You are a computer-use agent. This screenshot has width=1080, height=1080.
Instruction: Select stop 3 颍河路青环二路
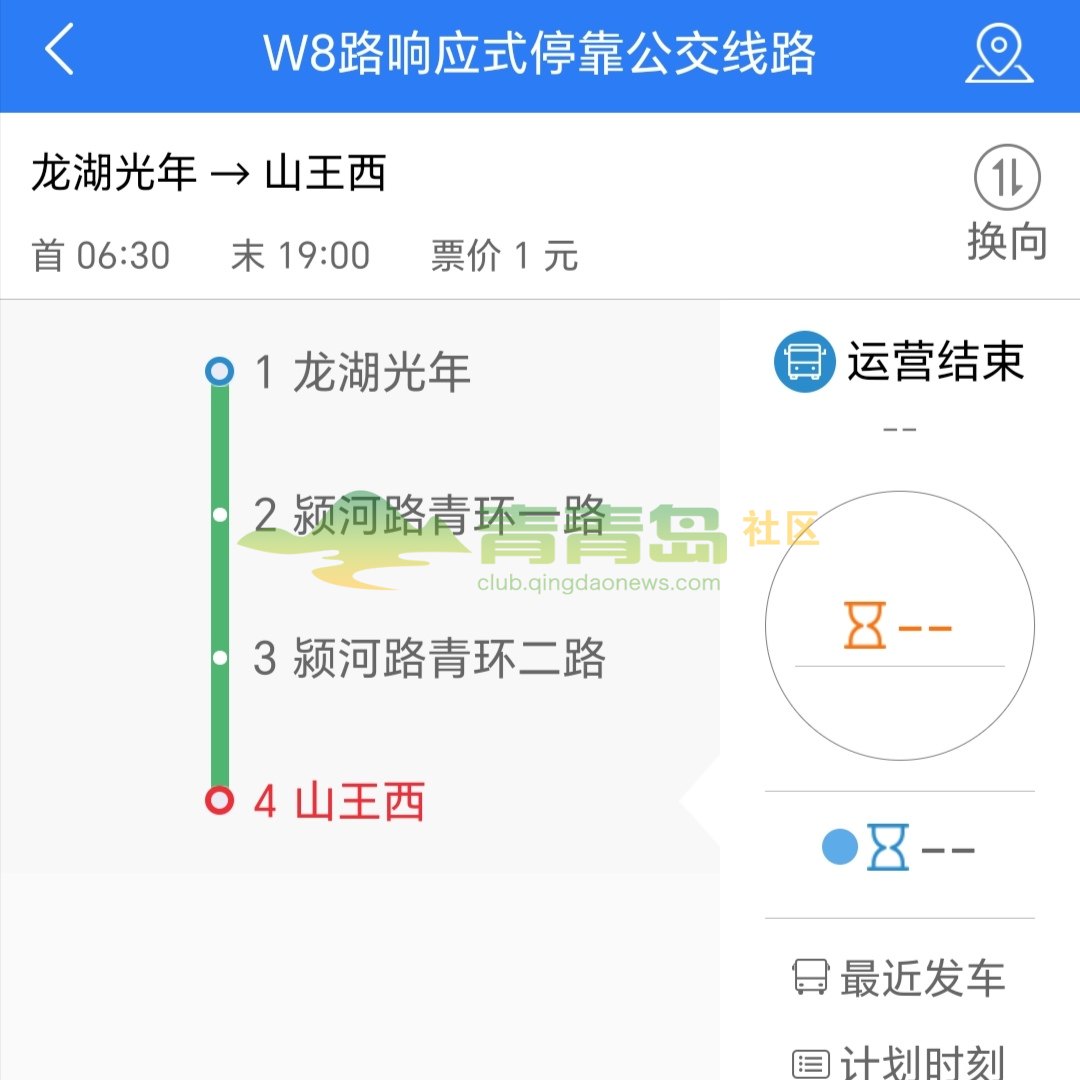(x=428, y=659)
